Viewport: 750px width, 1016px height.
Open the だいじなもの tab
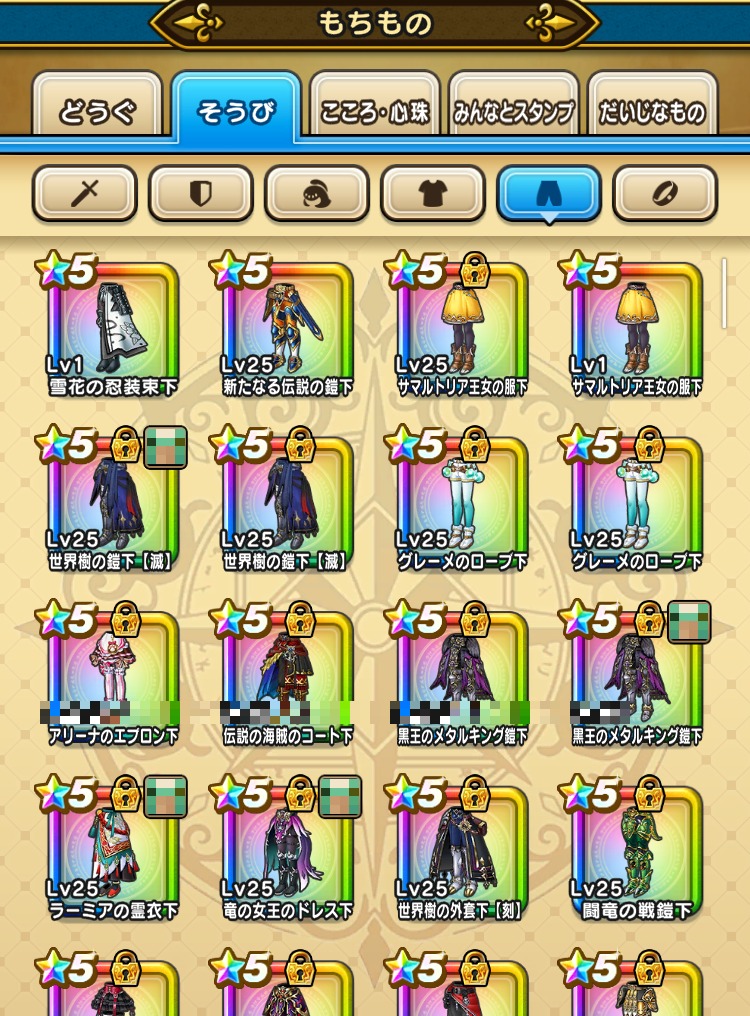click(x=652, y=110)
